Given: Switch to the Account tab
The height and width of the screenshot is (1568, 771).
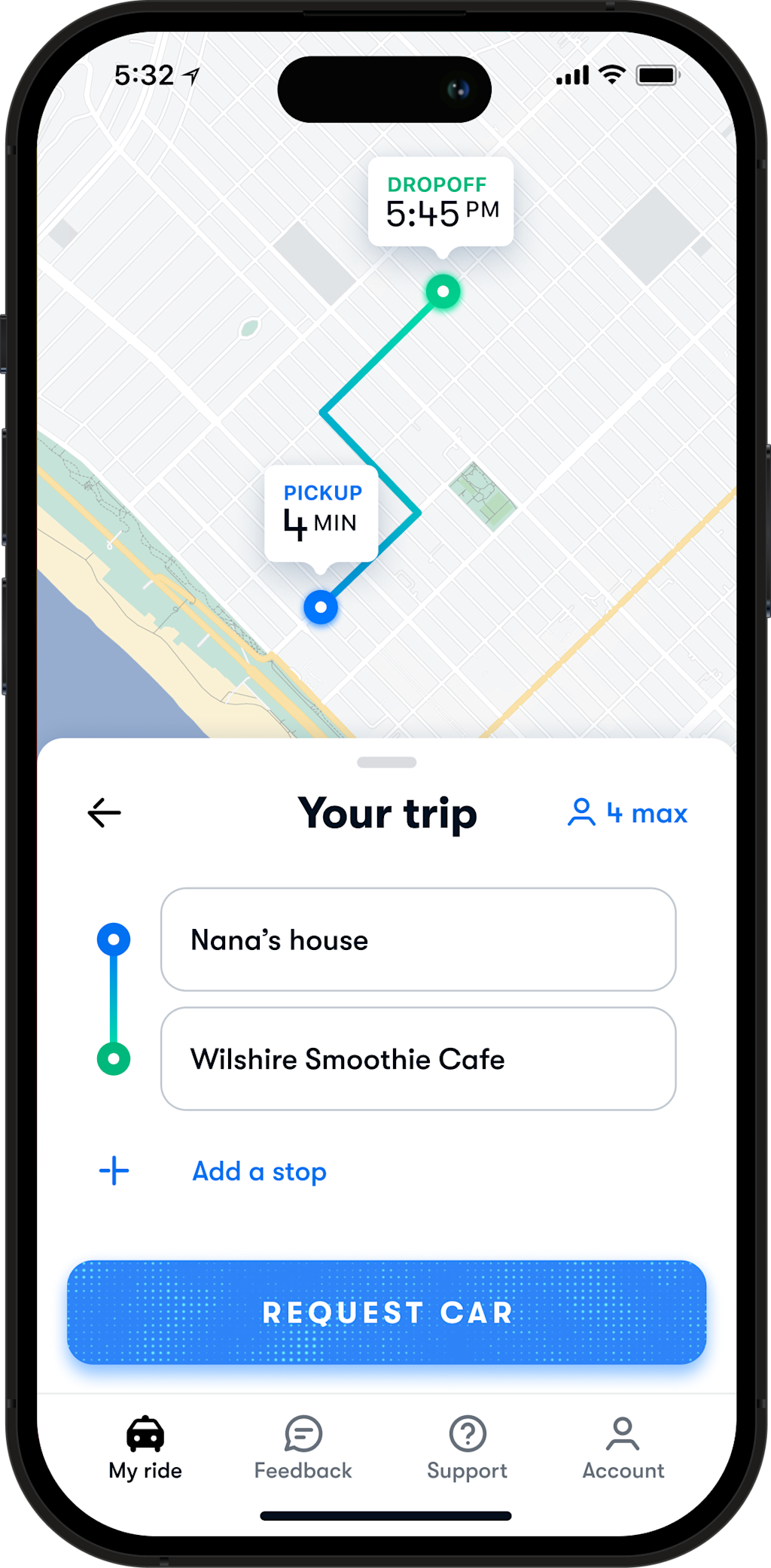Looking at the screenshot, I should (623, 1449).
